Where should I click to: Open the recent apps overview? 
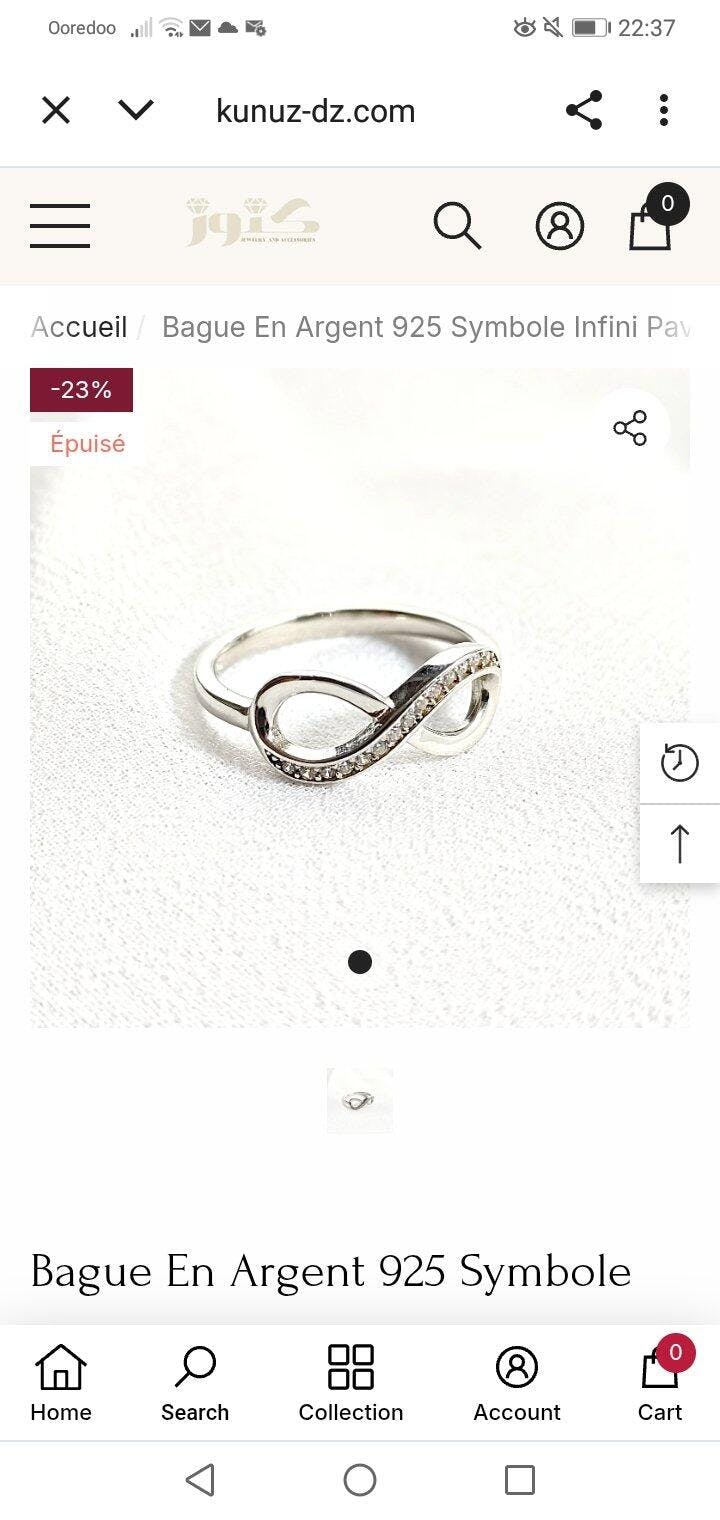point(519,1480)
